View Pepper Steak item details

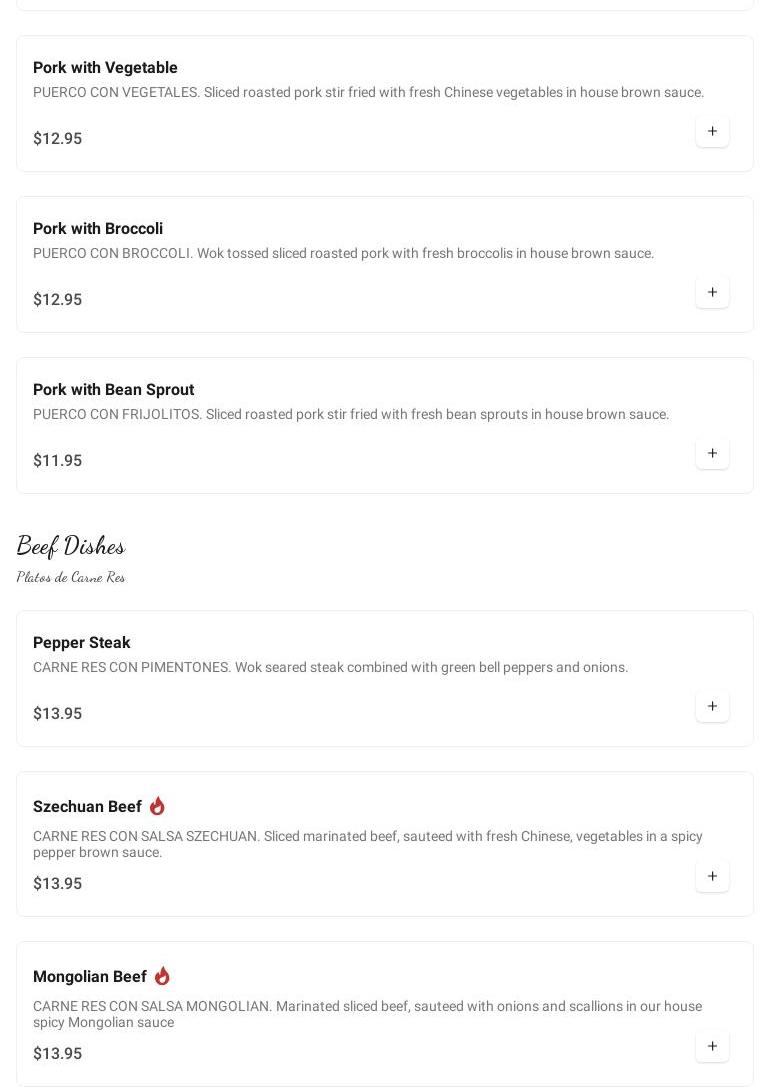[82, 642]
